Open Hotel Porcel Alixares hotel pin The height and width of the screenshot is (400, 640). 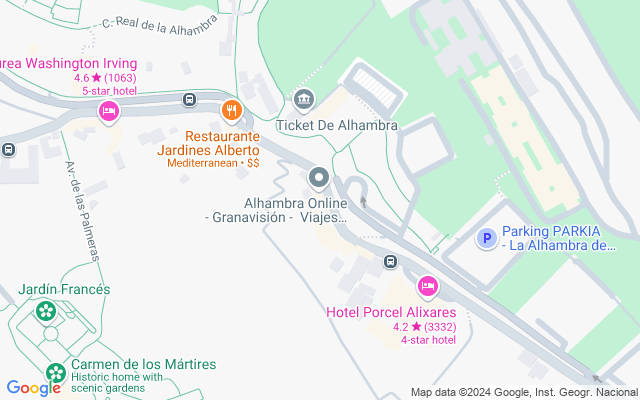pyautogui.click(x=427, y=287)
